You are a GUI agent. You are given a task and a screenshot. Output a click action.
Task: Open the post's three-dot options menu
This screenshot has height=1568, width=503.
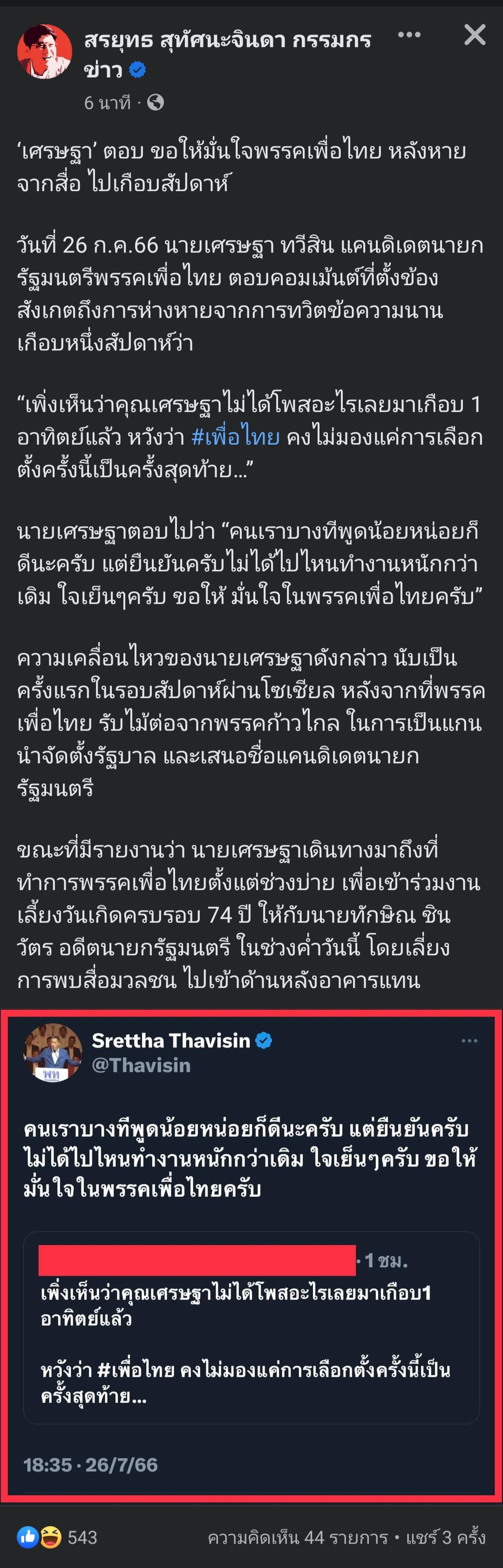coord(409,35)
